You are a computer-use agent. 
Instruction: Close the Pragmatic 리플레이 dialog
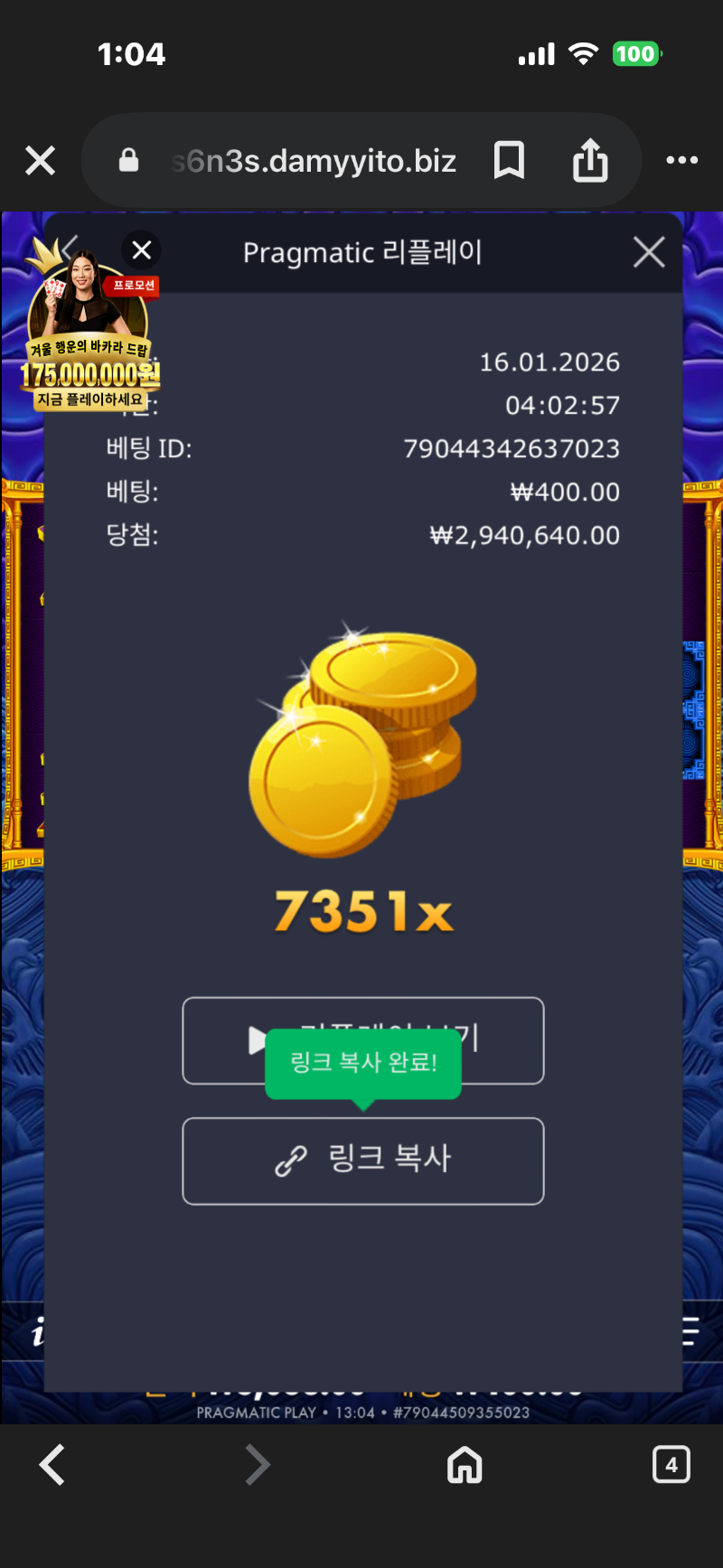(649, 252)
